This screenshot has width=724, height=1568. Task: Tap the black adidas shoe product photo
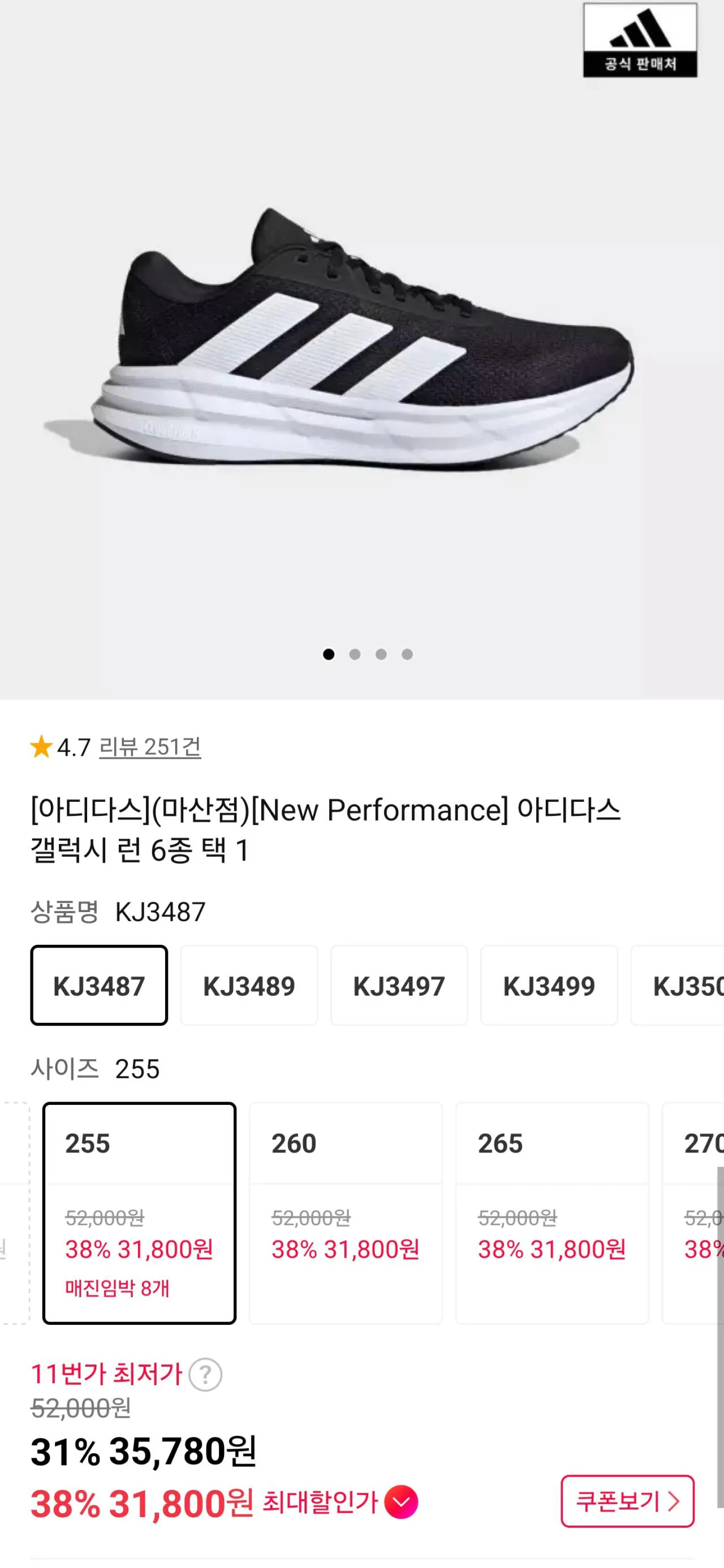[361, 341]
